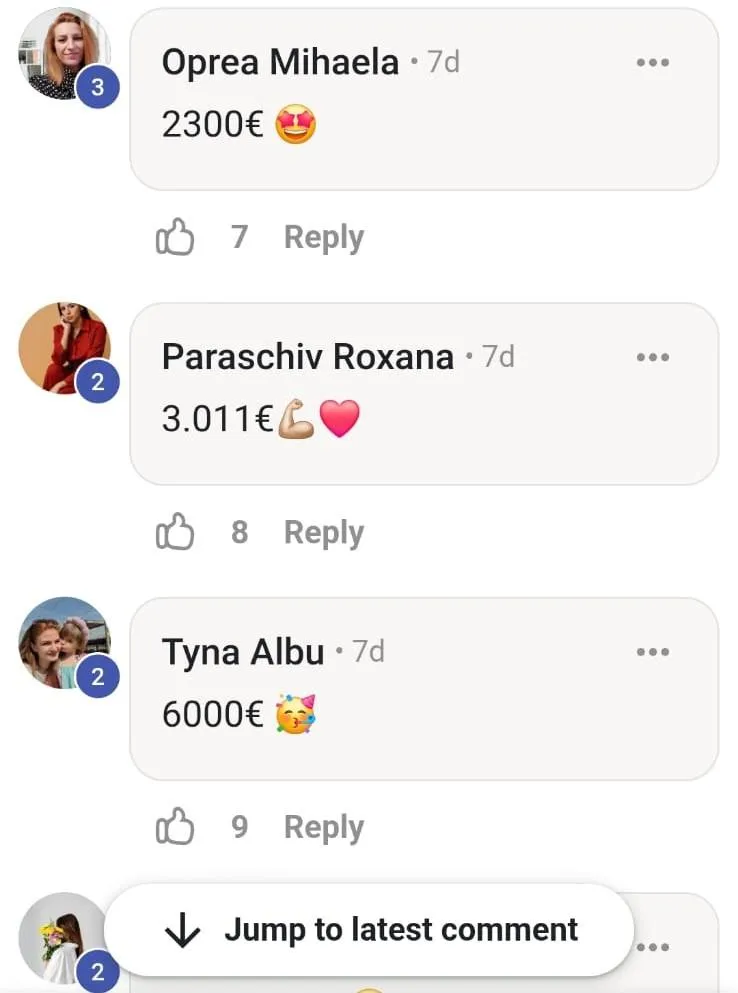Image resolution: width=738 pixels, height=993 pixels.
Task: Open Tyna Albu's profile by name
Action: [x=243, y=652]
